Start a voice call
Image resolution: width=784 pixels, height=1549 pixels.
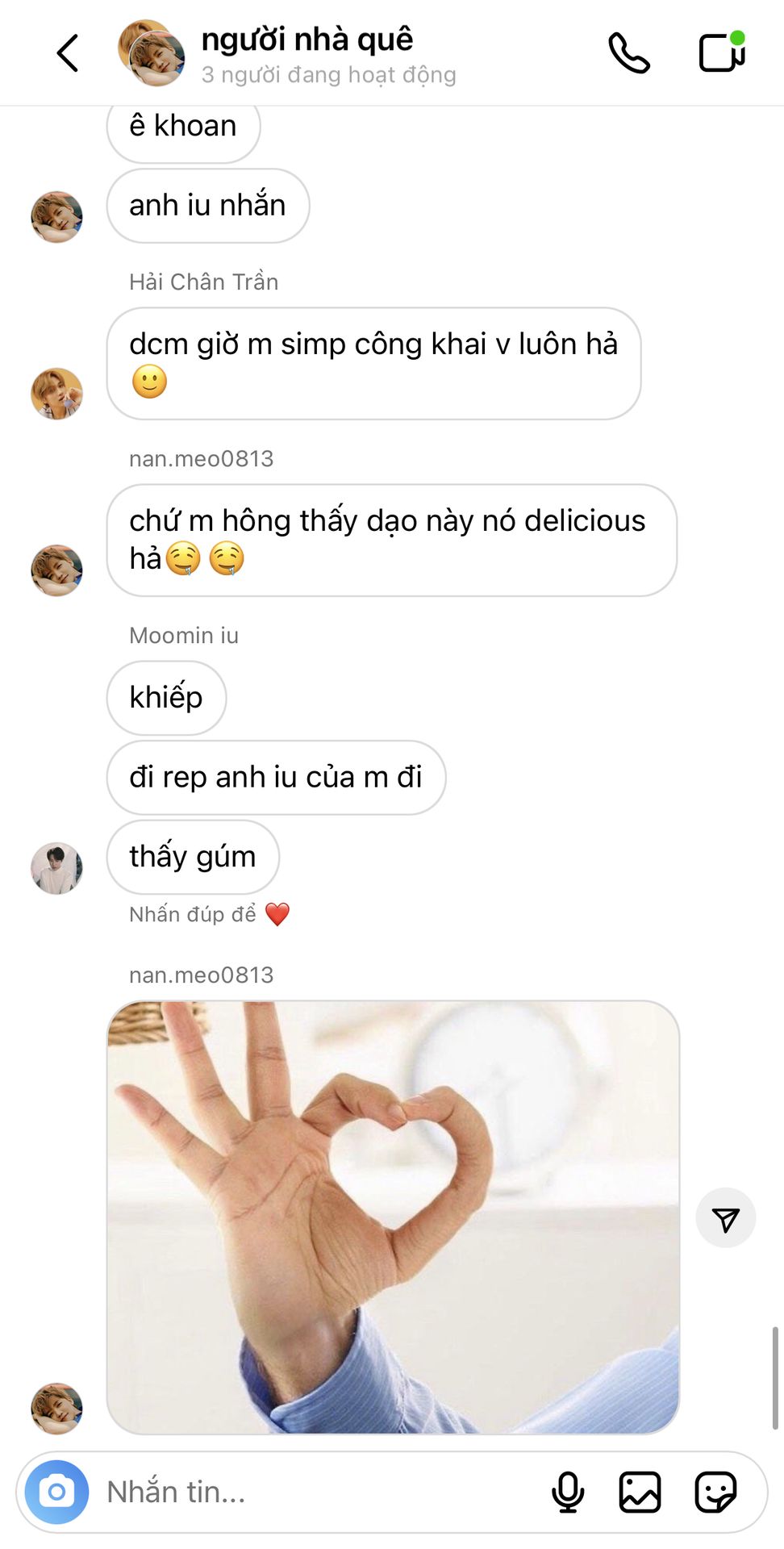629,53
